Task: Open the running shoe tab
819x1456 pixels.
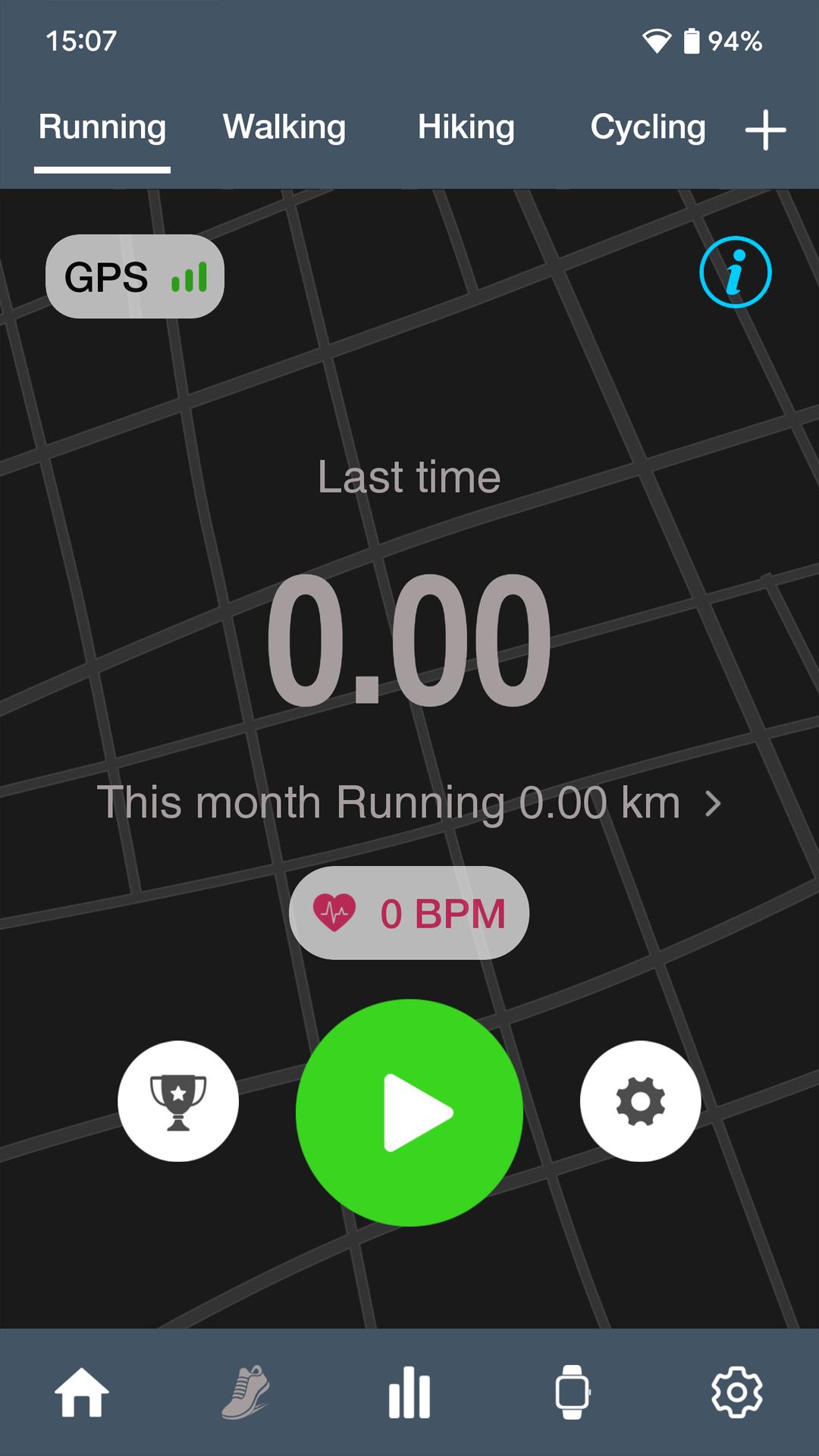Action: 246,1392
